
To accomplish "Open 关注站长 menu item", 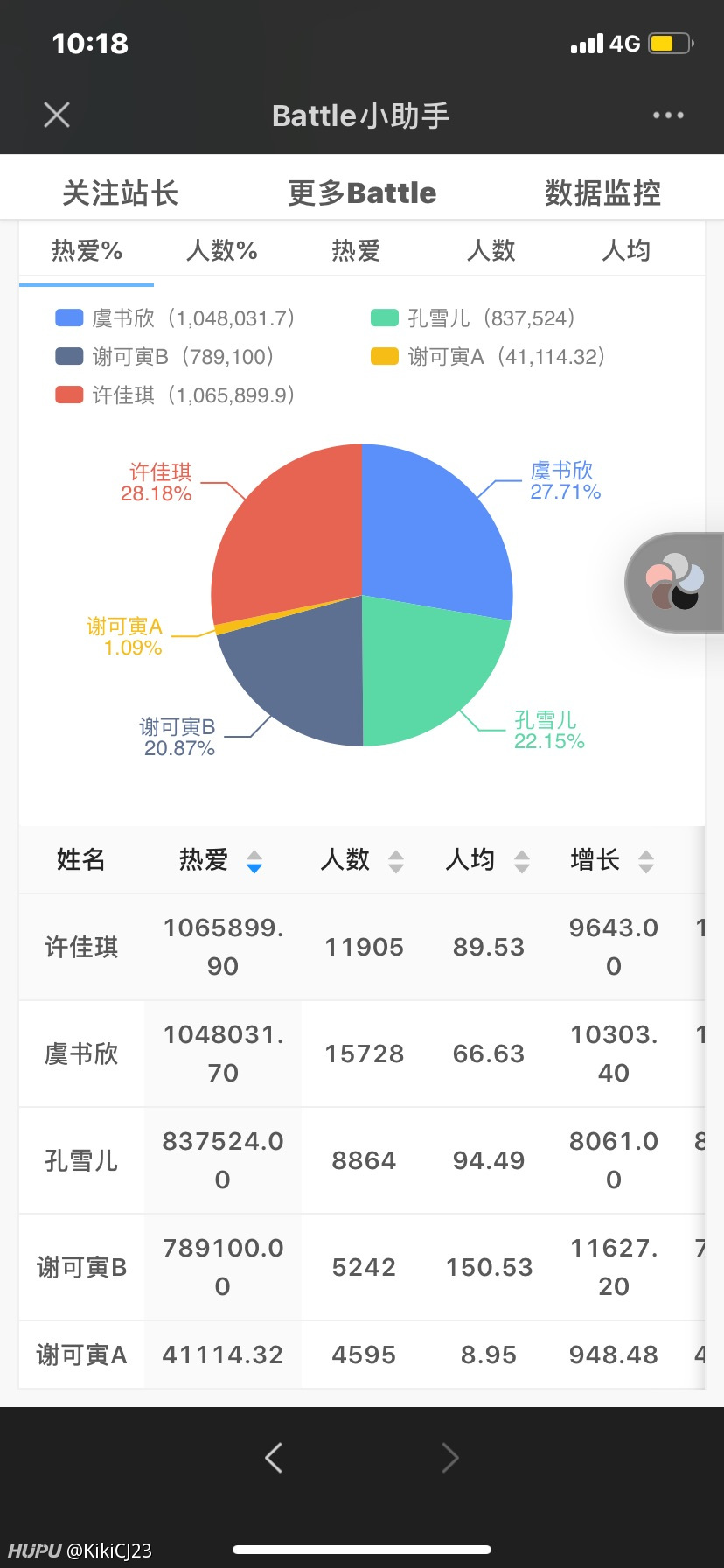I will [x=120, y=192].
